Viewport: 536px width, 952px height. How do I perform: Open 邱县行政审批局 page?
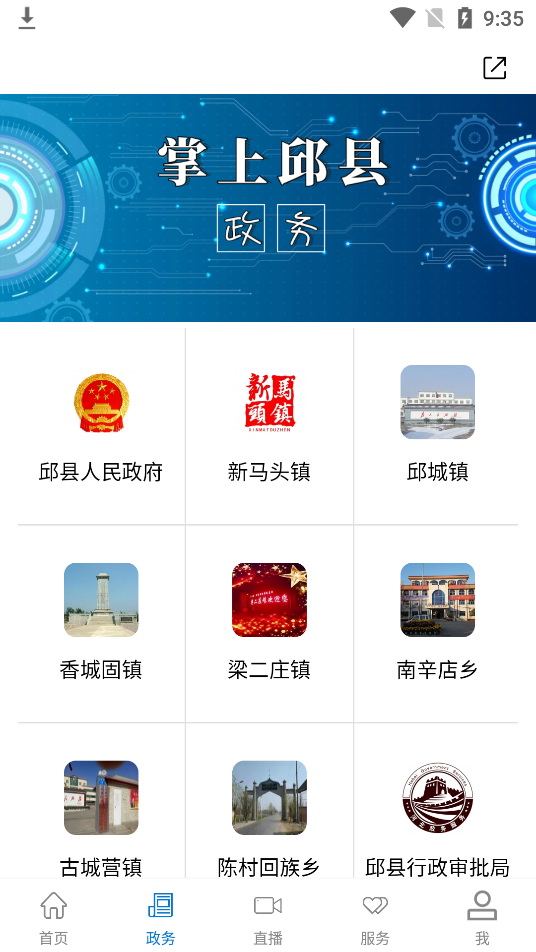click(x=437, y=801)
